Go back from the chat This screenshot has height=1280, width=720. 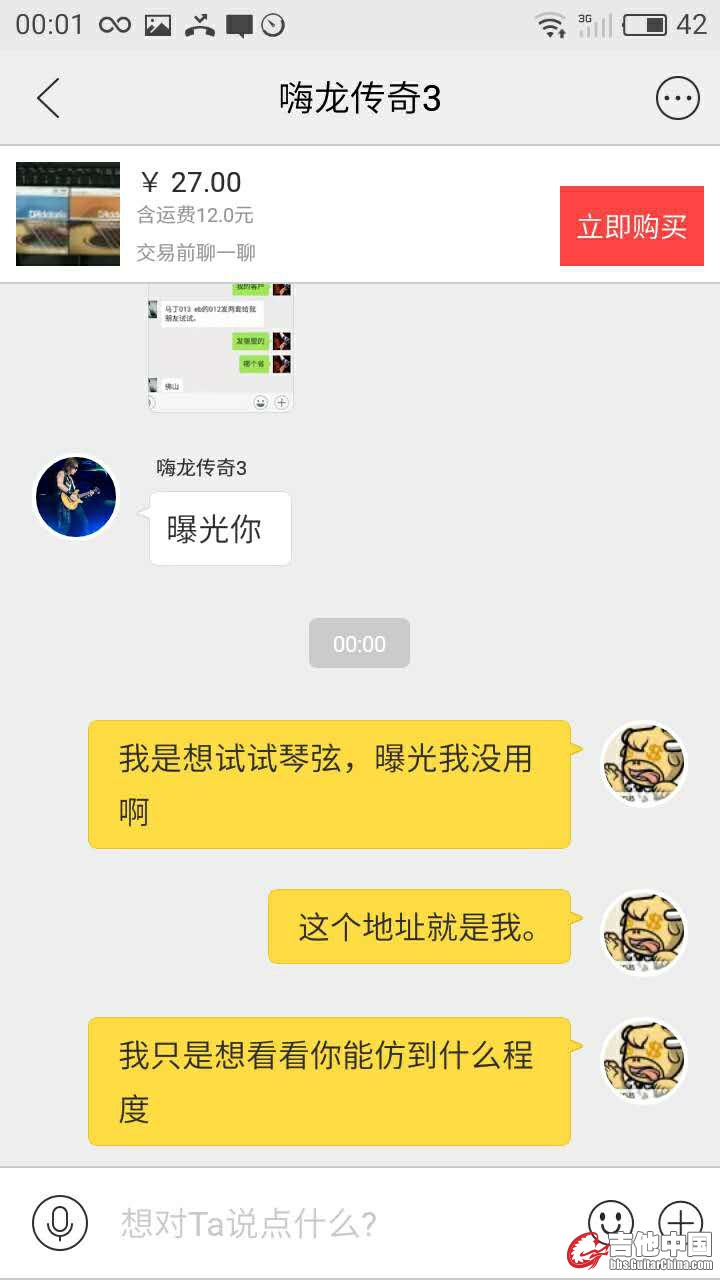(48, 99)
